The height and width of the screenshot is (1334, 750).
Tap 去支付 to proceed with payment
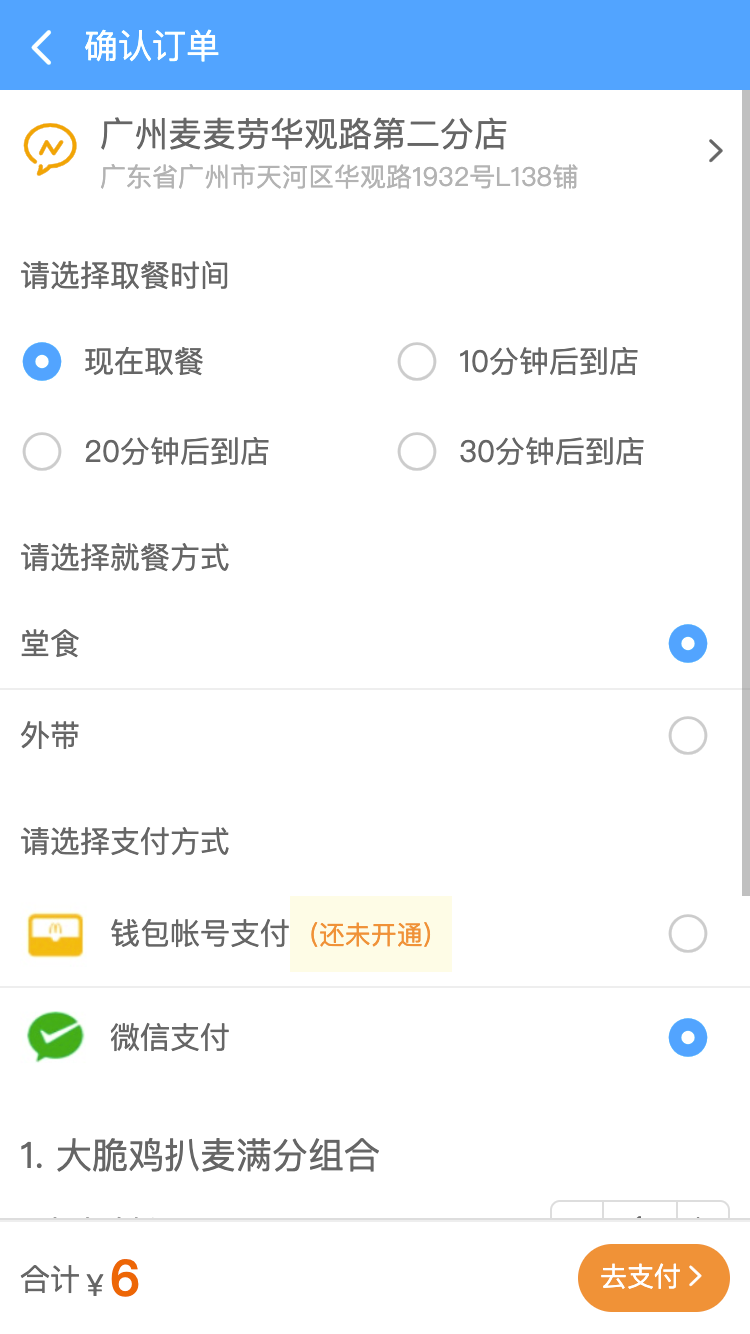[654, 1277]
